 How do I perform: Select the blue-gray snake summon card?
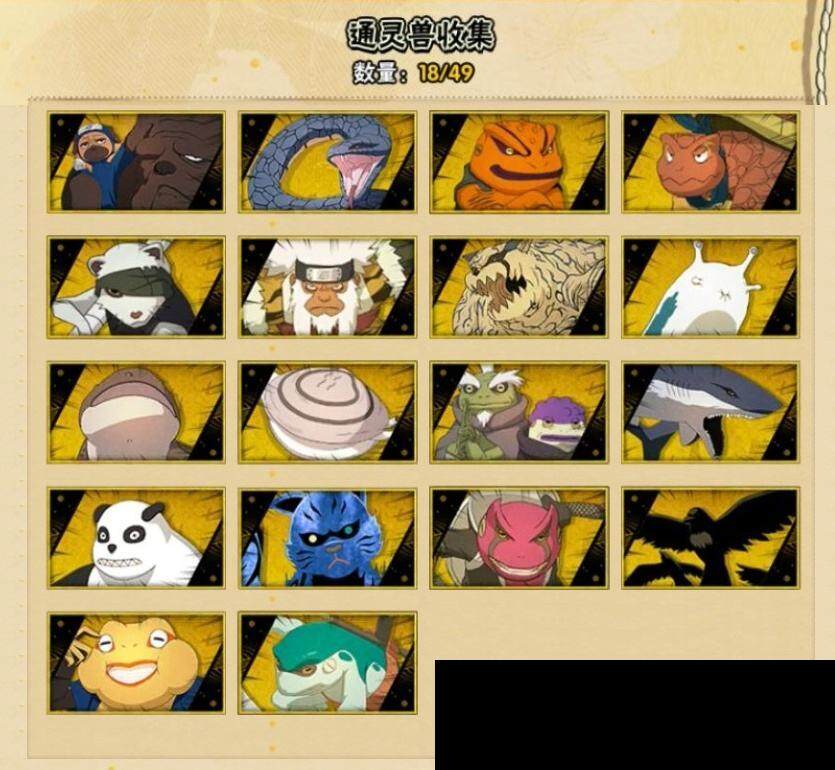click(x=328, y=162)
